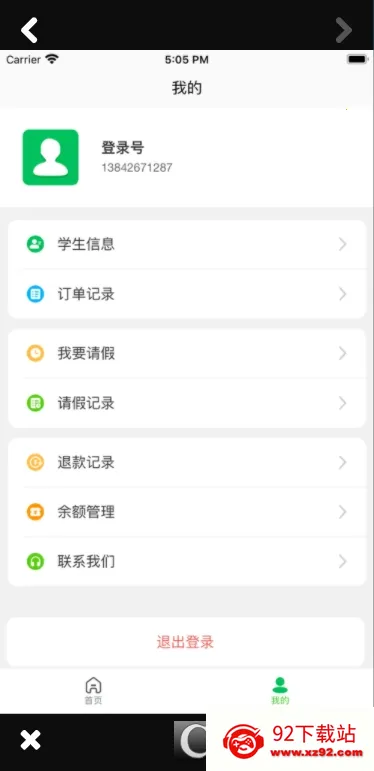Switch to the 首页 home tab
Screen dimensions: 374x771
(93, 691)
